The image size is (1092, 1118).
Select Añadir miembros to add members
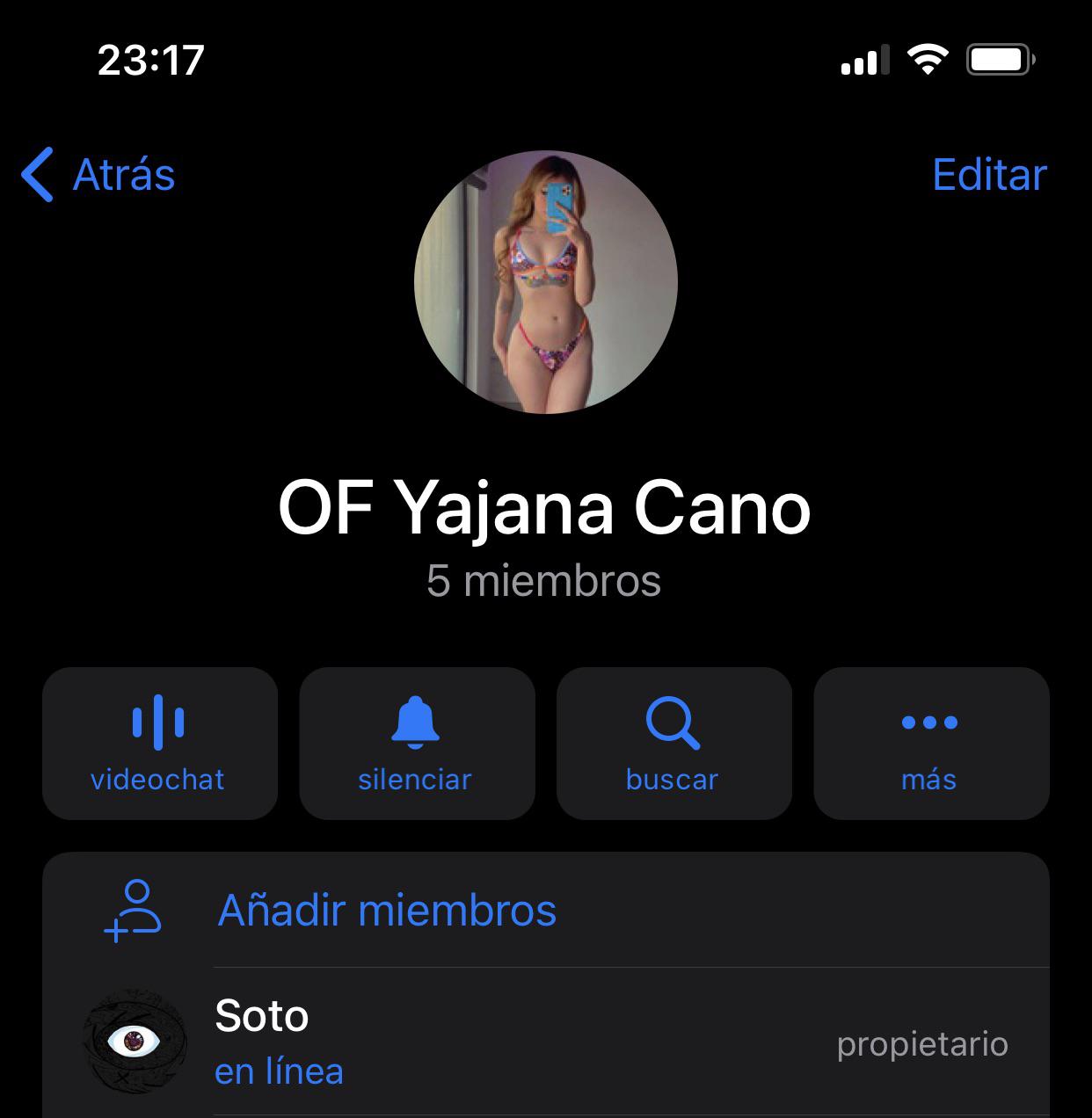click(387, 910)
